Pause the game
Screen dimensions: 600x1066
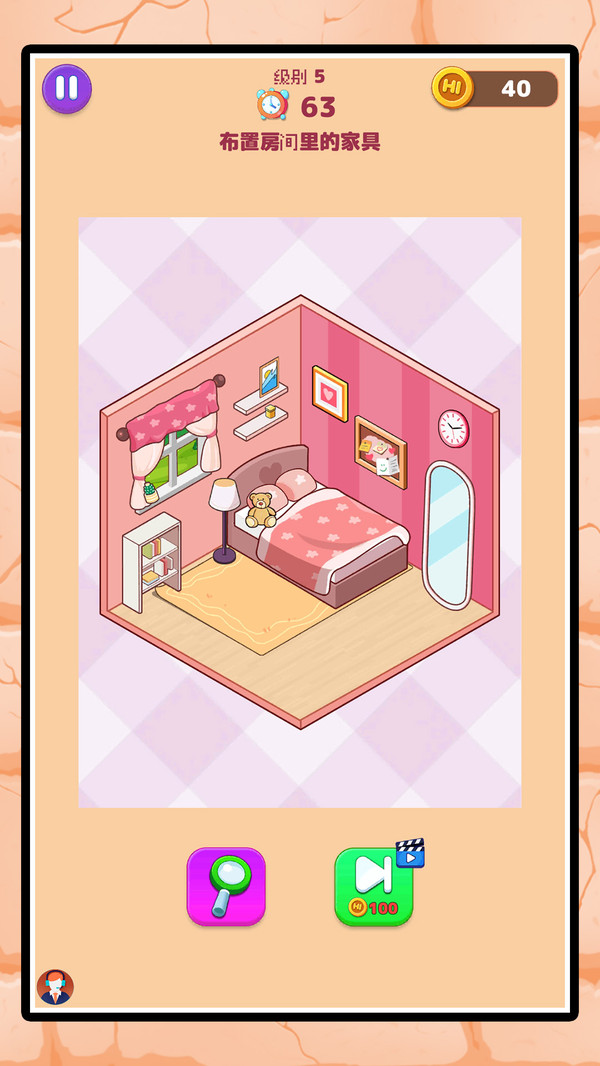point(67,88)
